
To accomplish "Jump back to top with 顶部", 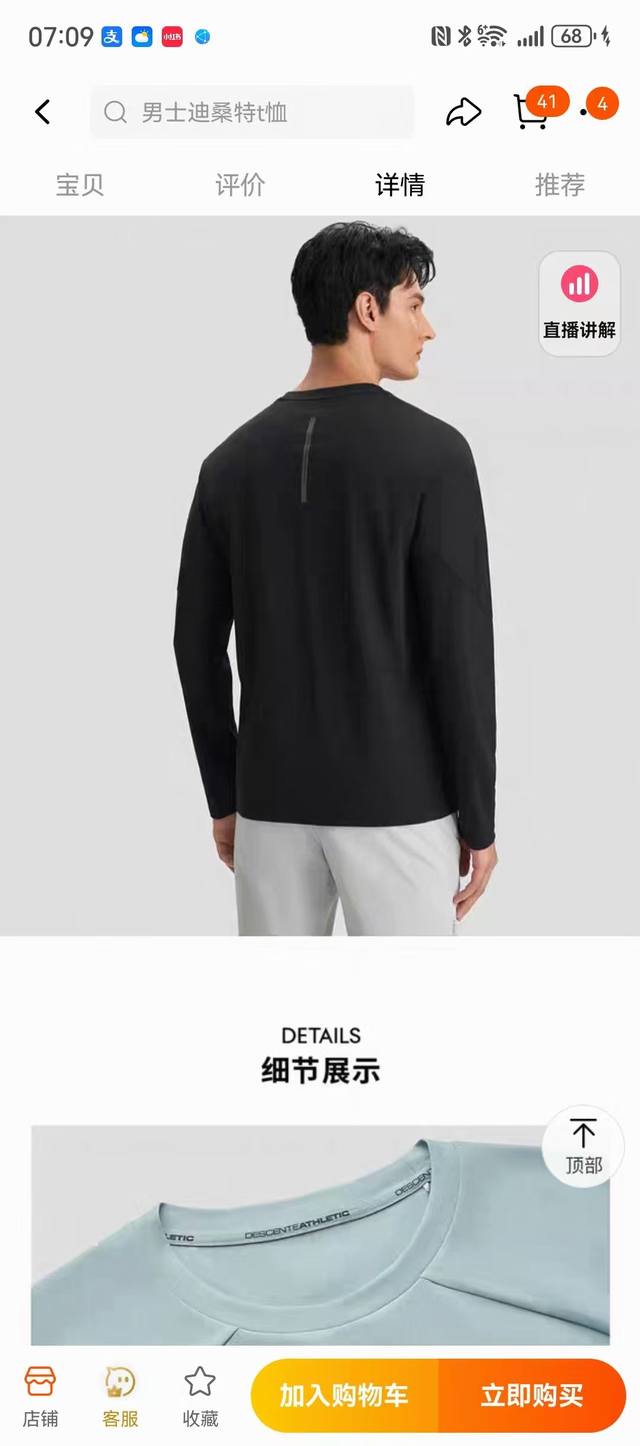I will pyautogui.click(x=583, y=1146).
